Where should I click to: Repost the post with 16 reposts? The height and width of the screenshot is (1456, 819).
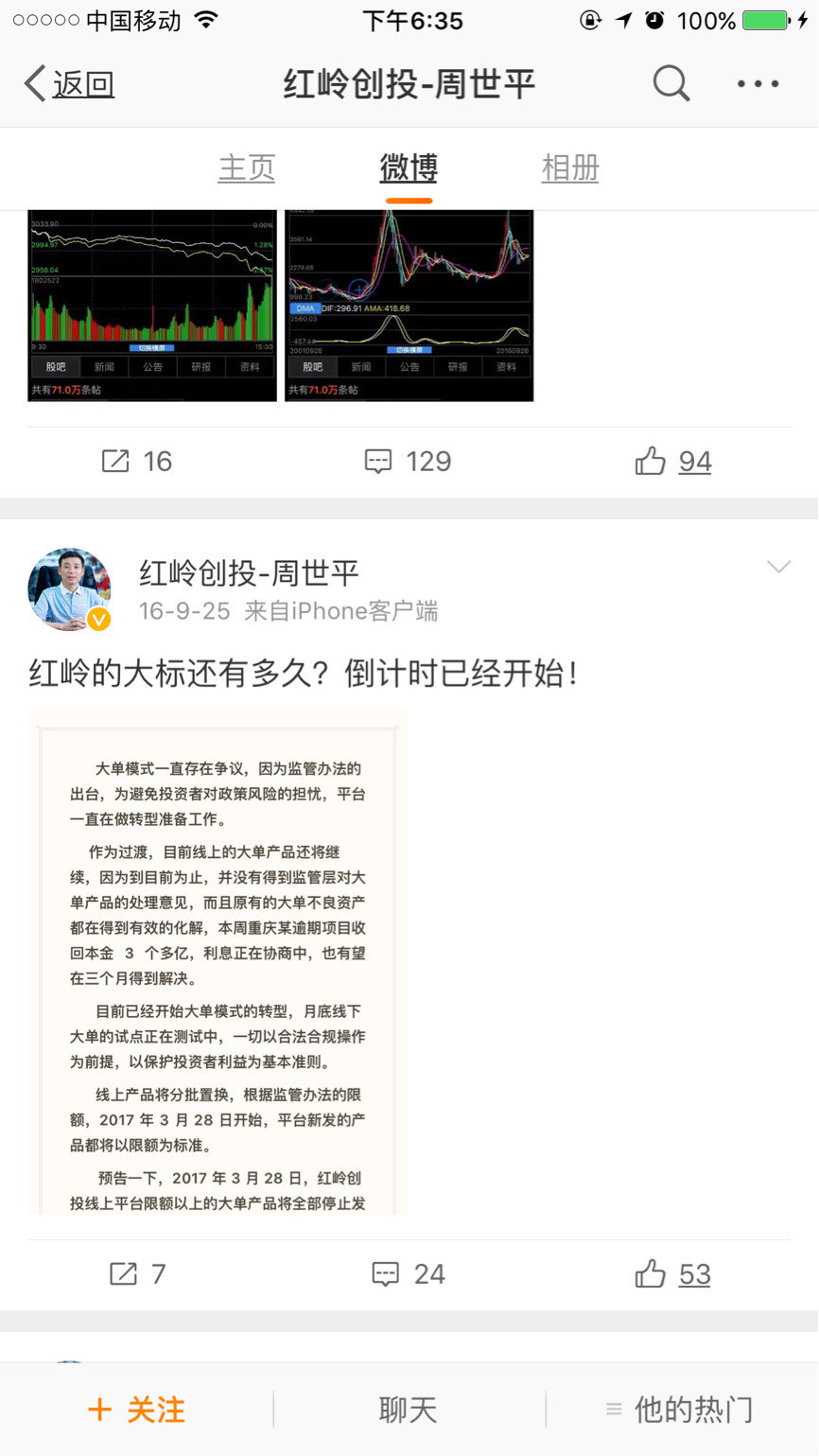point(137,462)
